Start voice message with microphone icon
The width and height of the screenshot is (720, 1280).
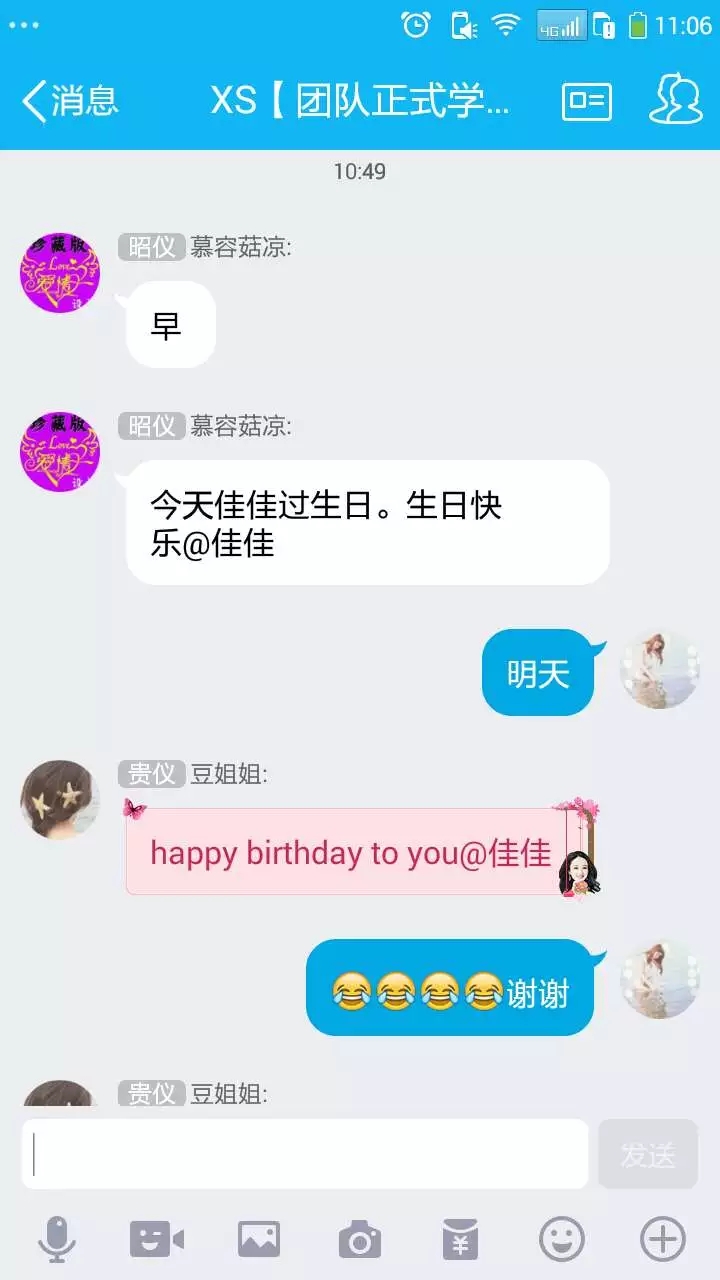click(57, 1240)
